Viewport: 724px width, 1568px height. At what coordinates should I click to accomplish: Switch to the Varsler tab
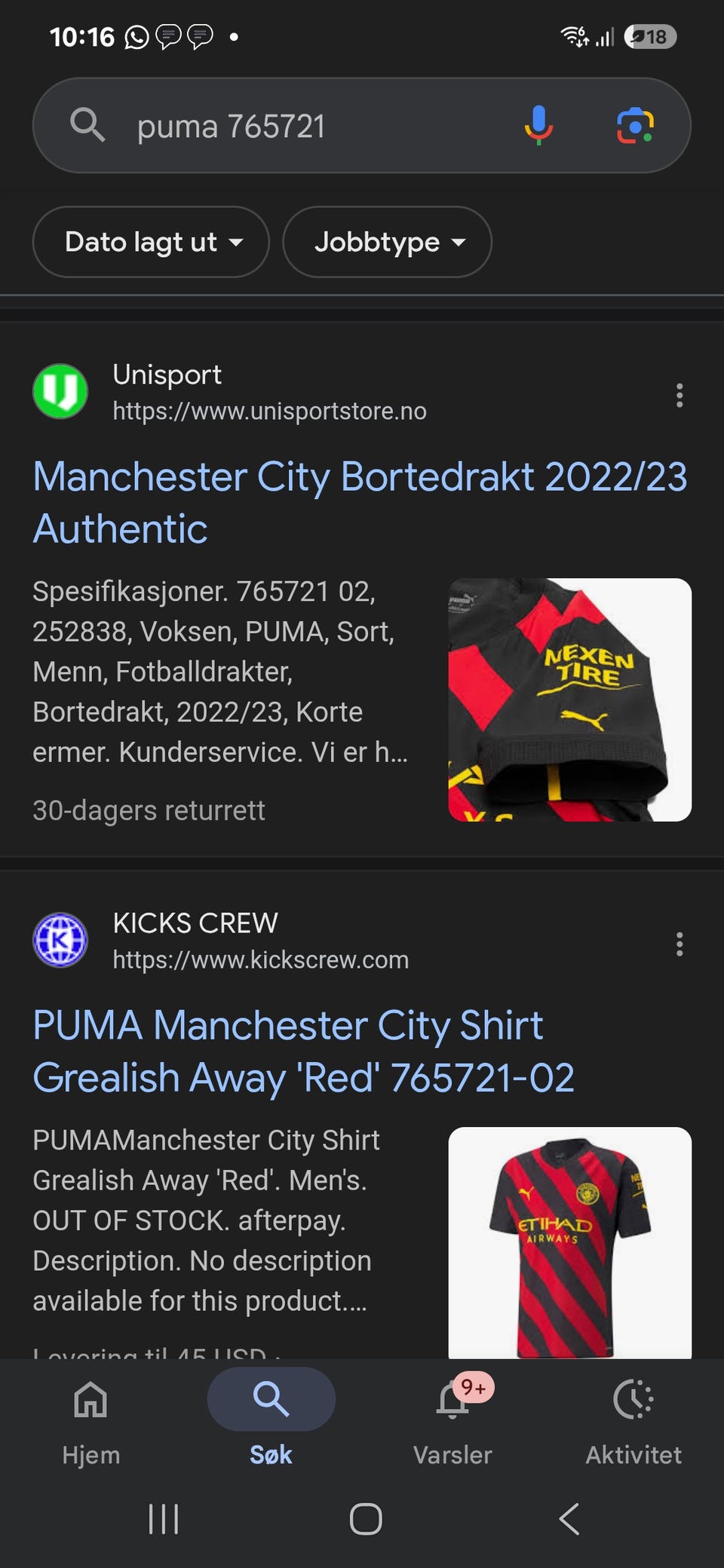coord(452,1416)
